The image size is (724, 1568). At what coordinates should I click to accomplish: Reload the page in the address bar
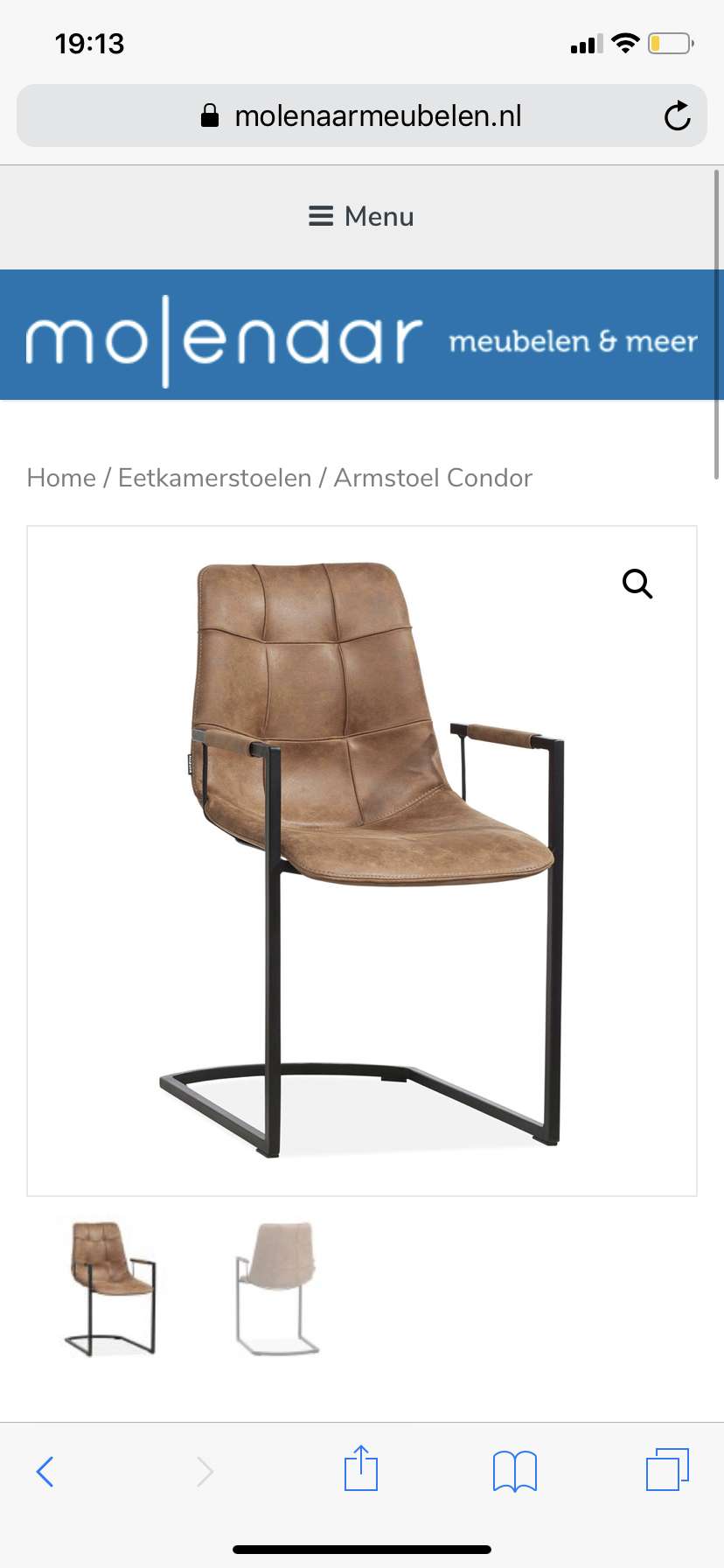tap(677, 115)
